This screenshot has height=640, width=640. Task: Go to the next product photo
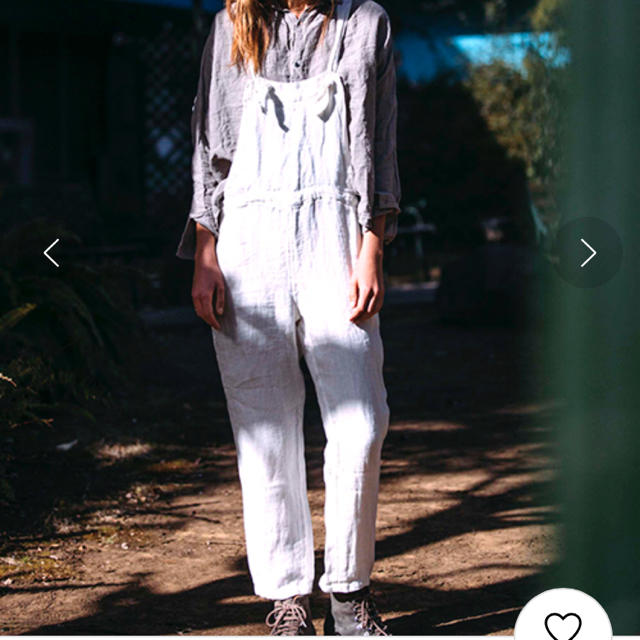pyautogui.click(x=588, y=253)
